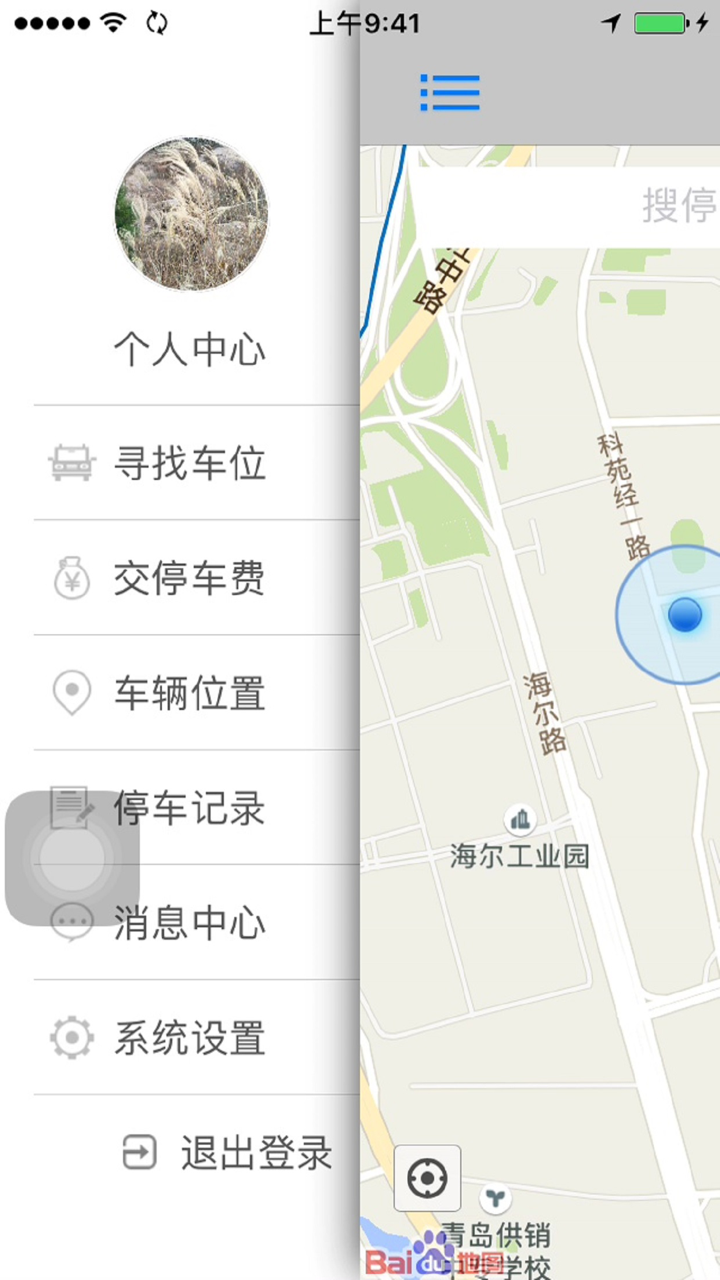The image size is (720, 1280).
Task: Tap the blue current location dot on map
Action: coord(684,617)
